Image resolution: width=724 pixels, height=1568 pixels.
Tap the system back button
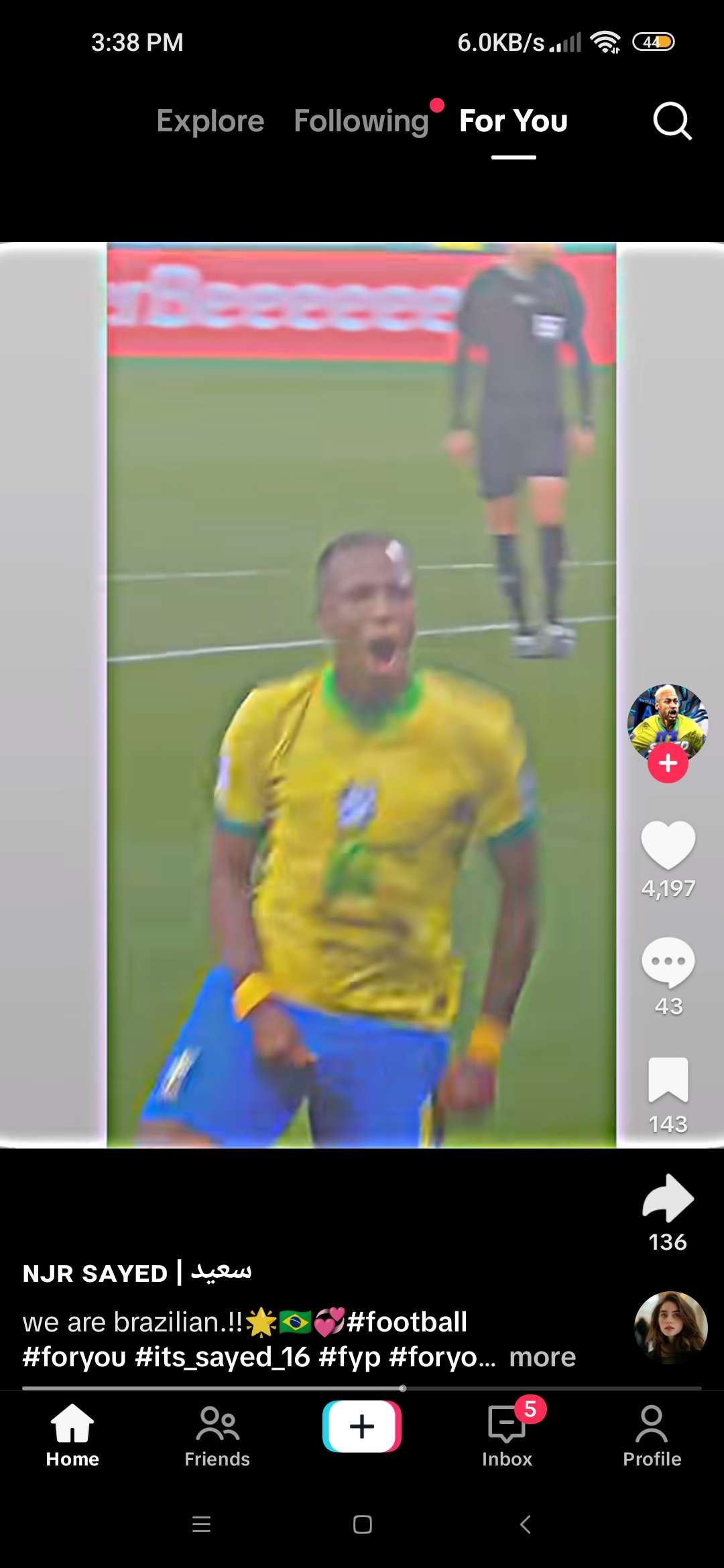[x=526, y=1524]
